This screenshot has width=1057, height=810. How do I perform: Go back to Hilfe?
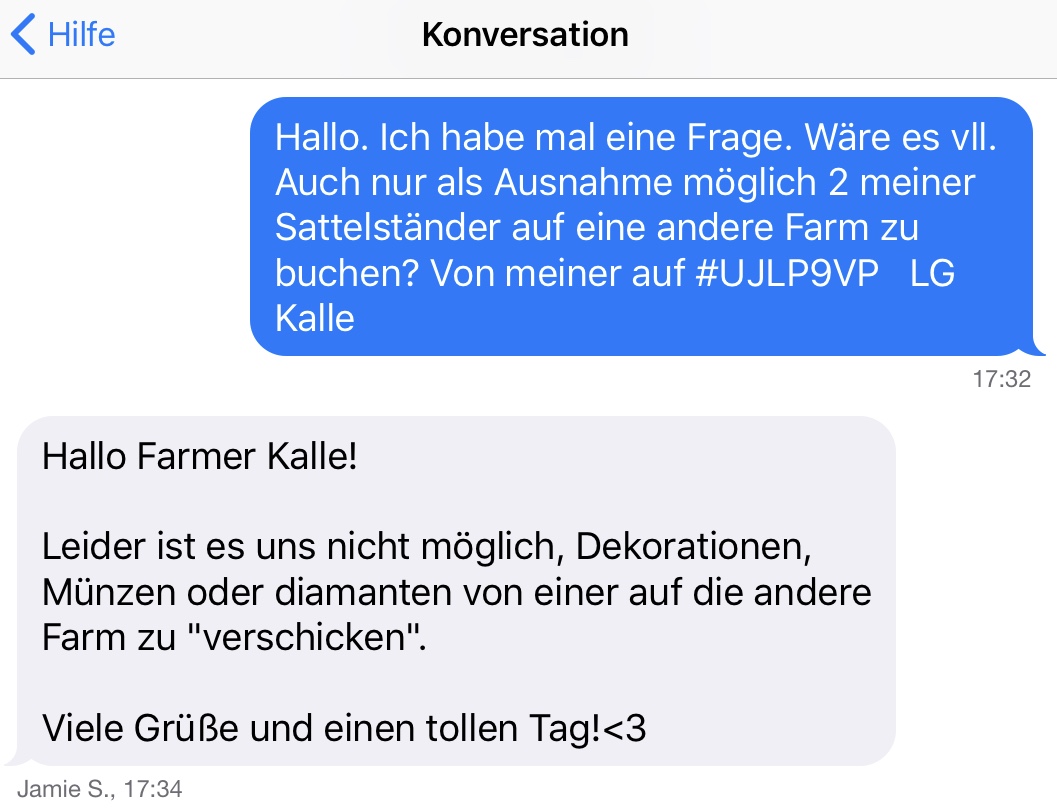[x=62, y=35]
